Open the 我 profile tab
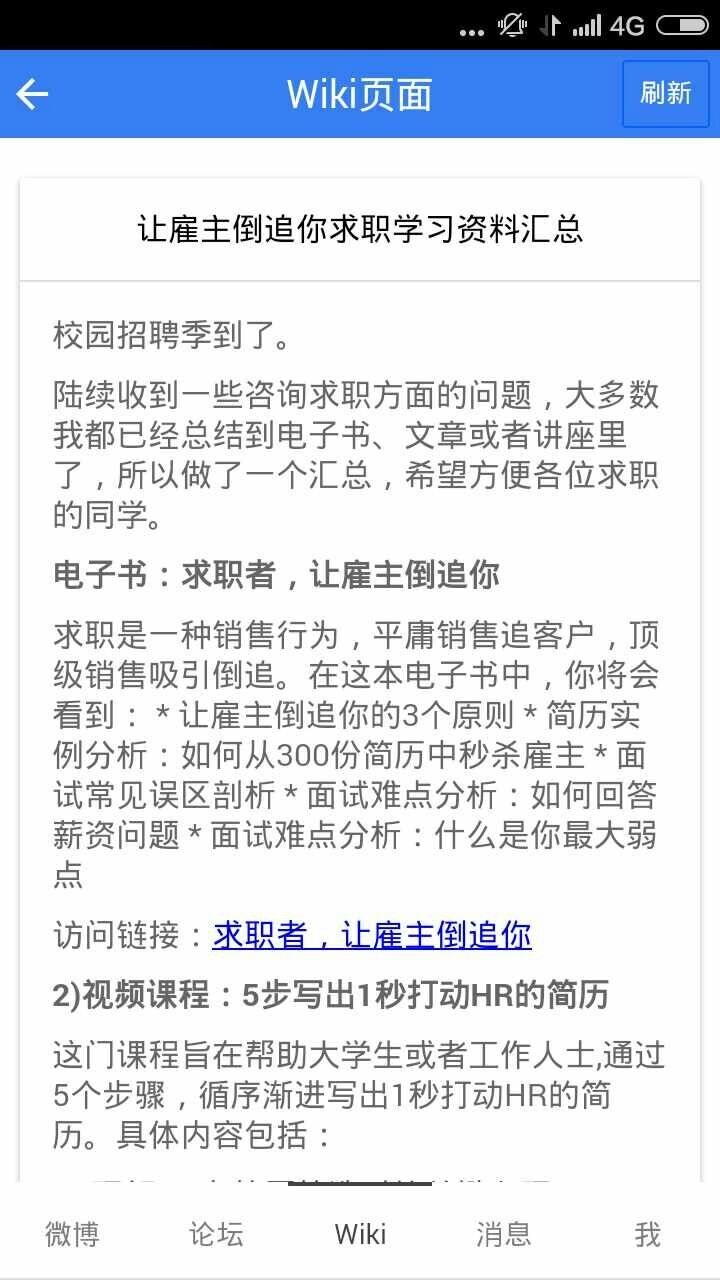Image resolution: width=720 pixels, height=1280 pixels. [648, 1234]
